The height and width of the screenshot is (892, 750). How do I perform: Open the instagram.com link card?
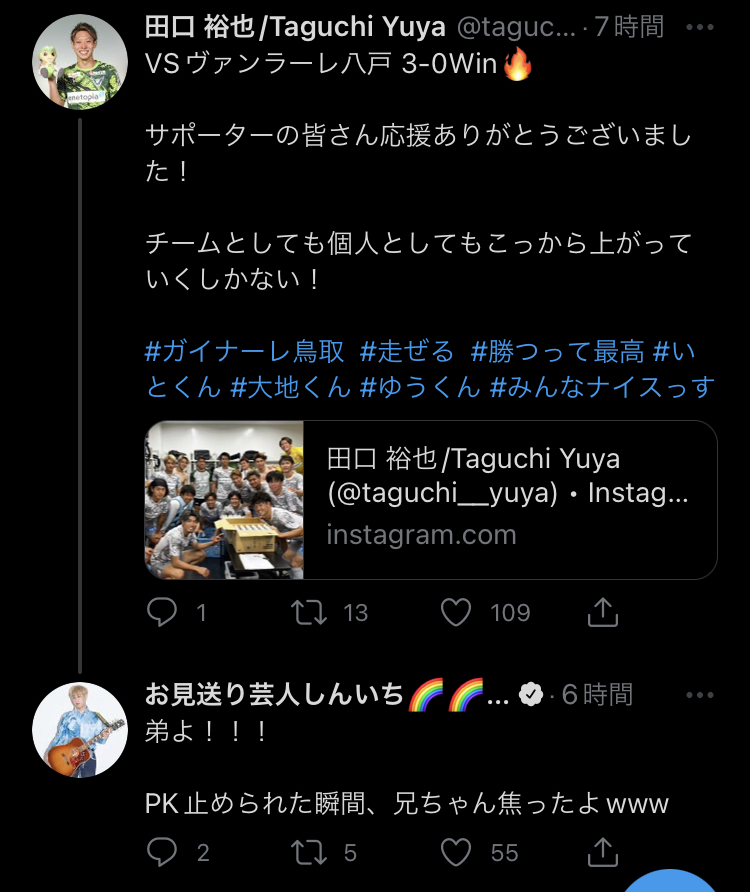(x=431, y=500)
